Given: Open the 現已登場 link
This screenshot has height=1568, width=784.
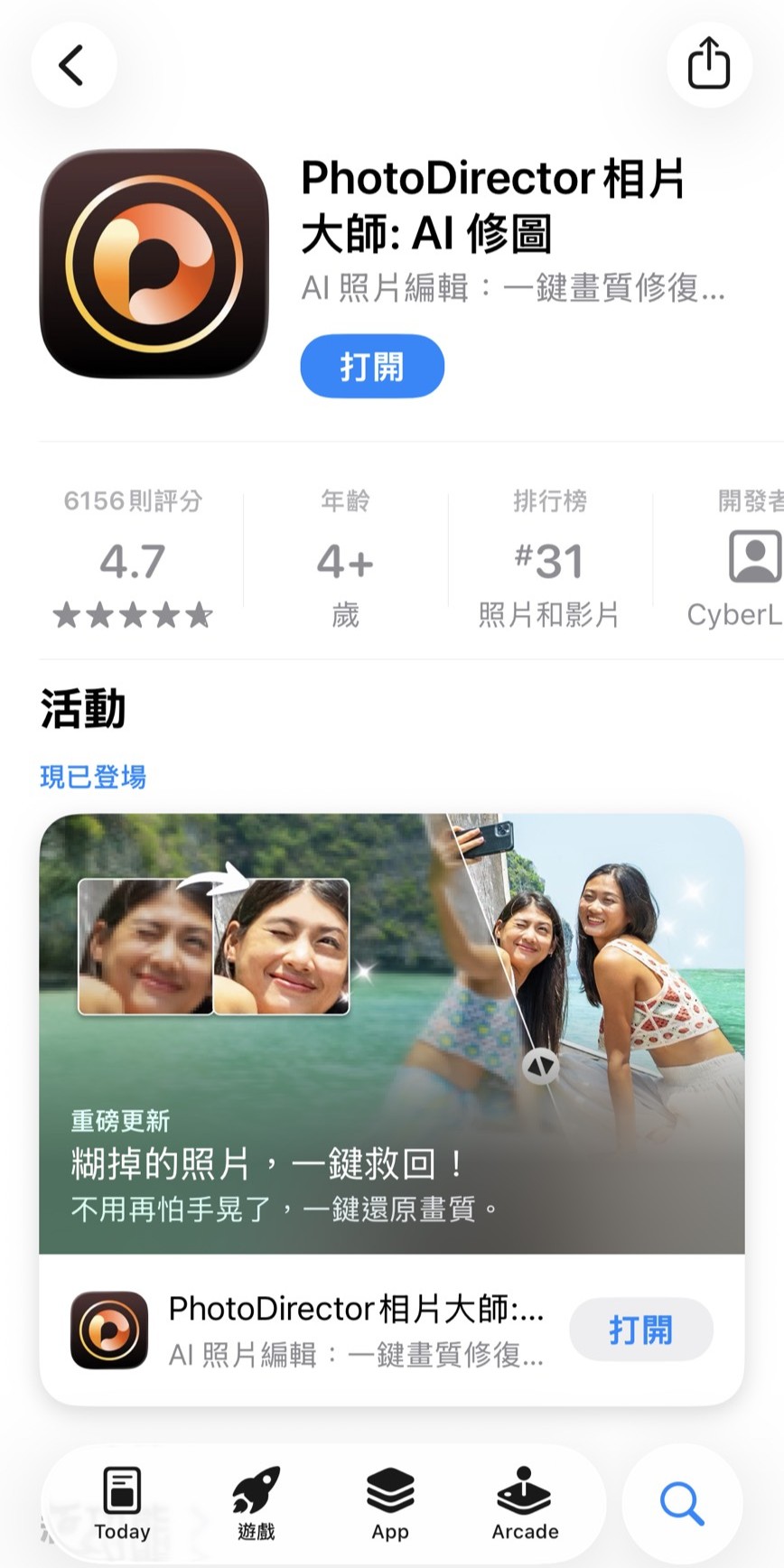Looking at the screenshot, I should (92, 775).
